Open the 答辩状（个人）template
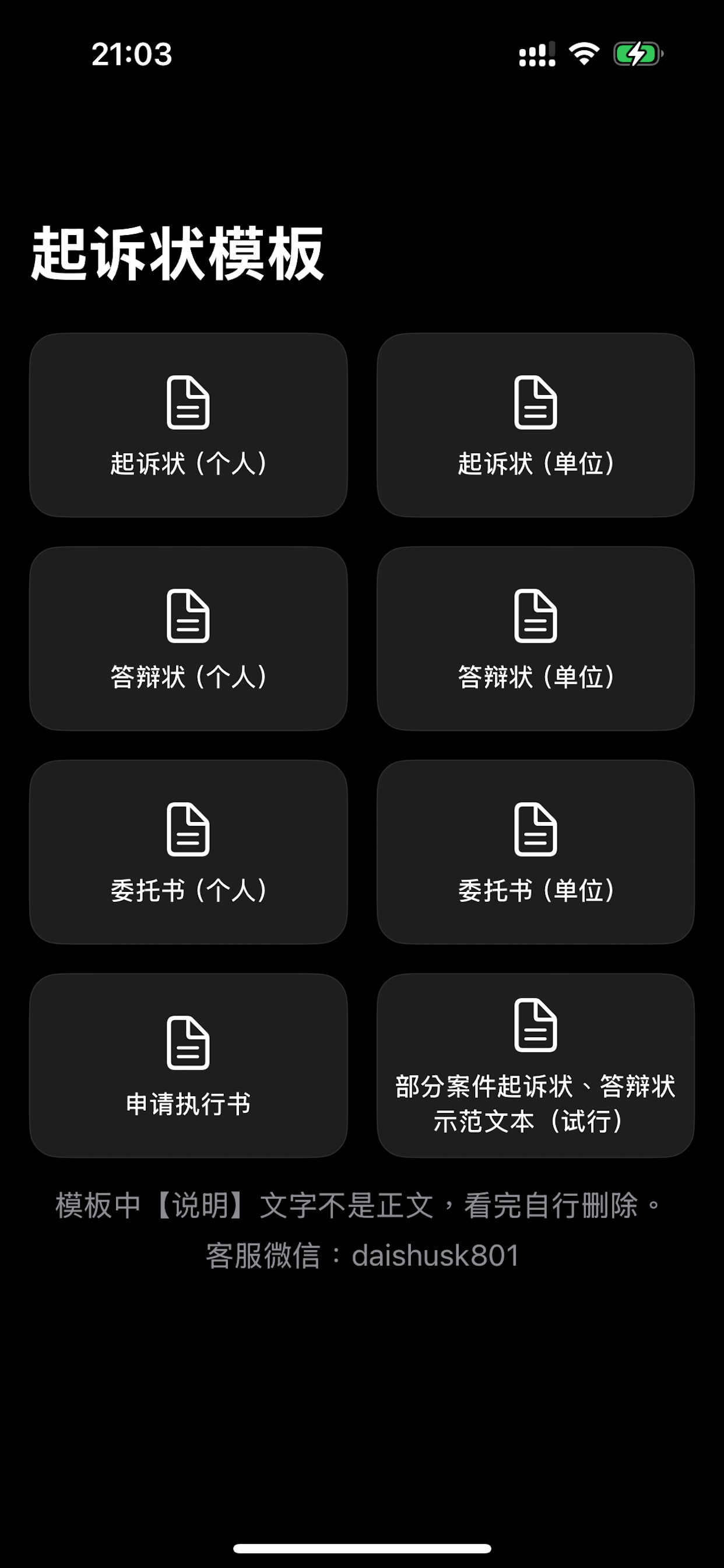This screenshot has width=724, height=1568. click(x=188, y=639)
